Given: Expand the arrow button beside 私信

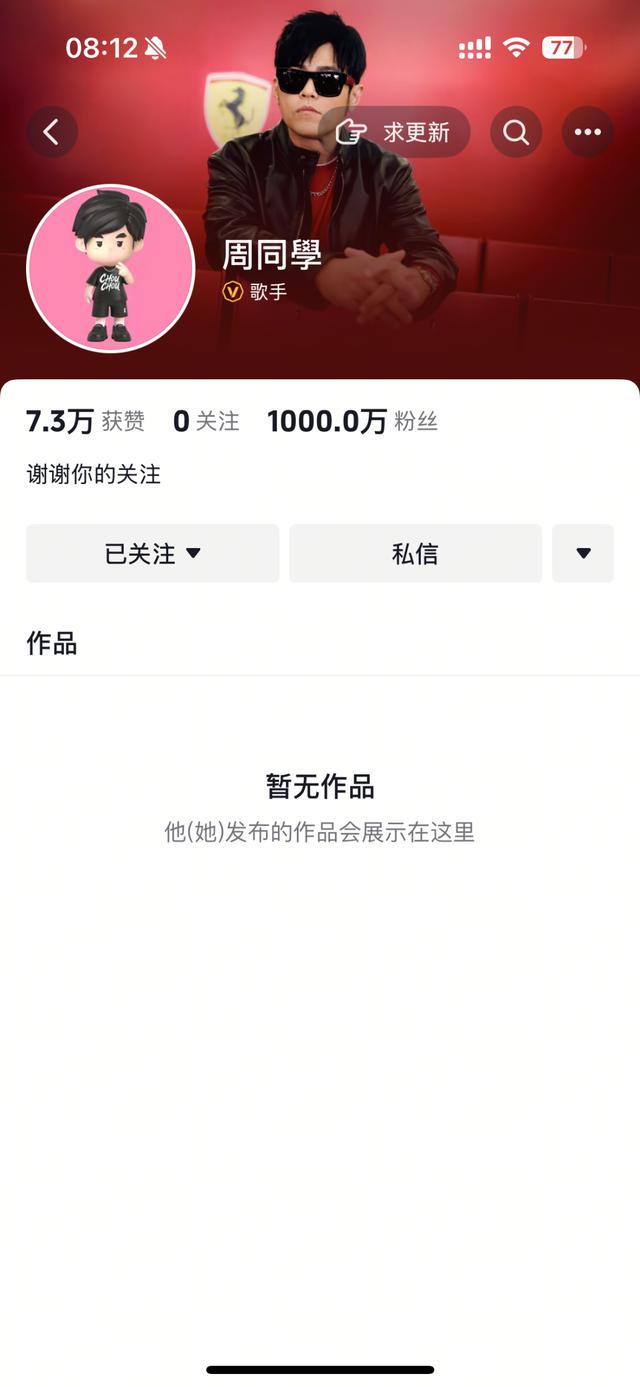Looking at the screenshot, I should [583, 553].
